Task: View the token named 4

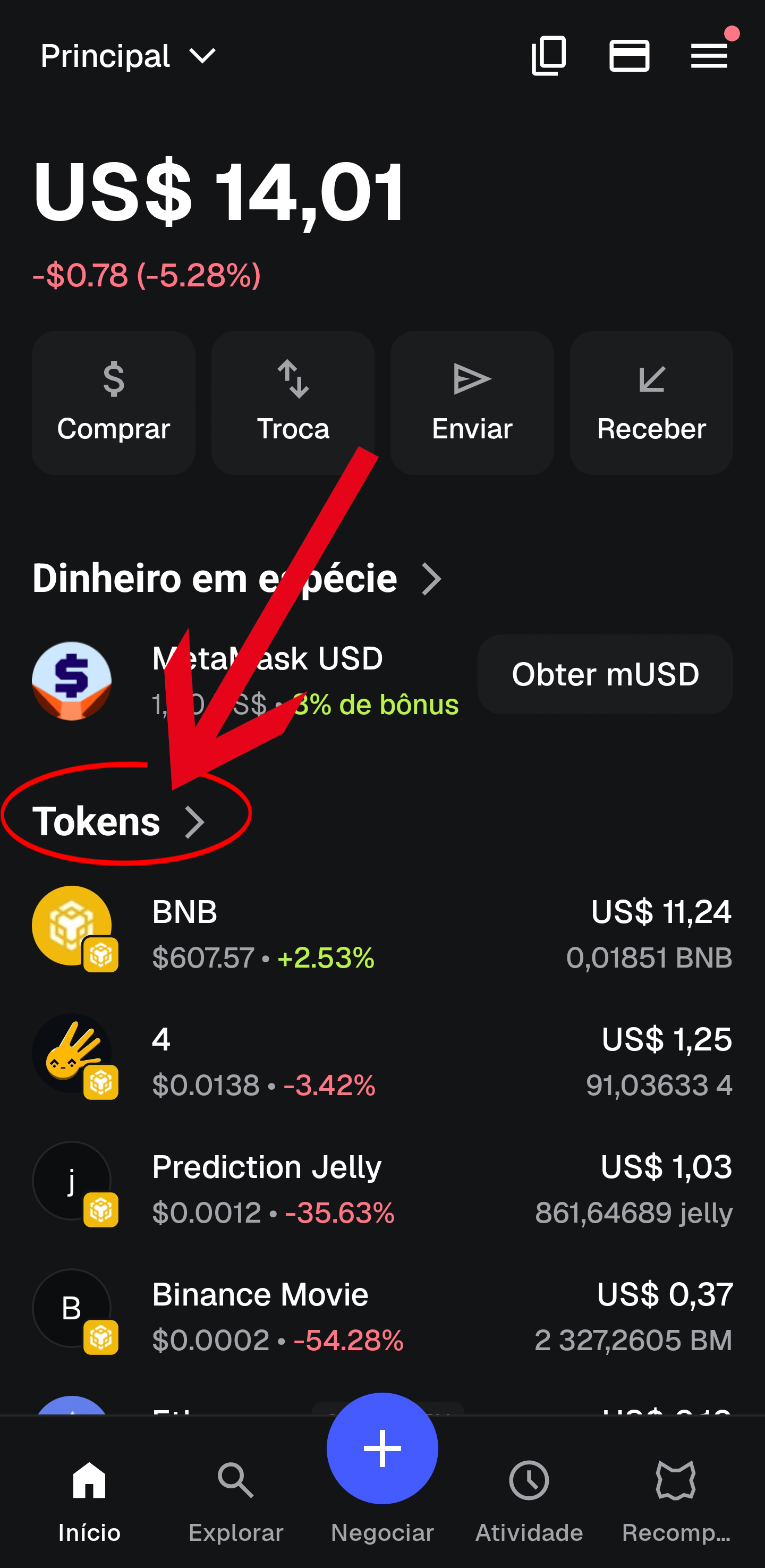Action: pos(382,1062)
